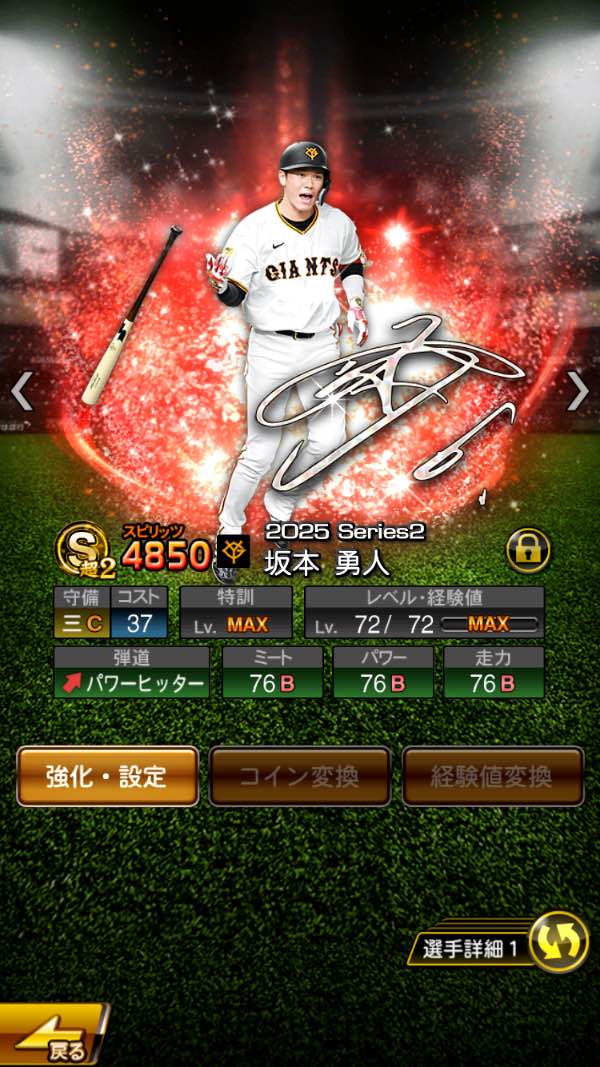The height and width of the screenshot is (1067, 600).
Task: Tap the 強化・設定 button
Action: click(107, 776)
